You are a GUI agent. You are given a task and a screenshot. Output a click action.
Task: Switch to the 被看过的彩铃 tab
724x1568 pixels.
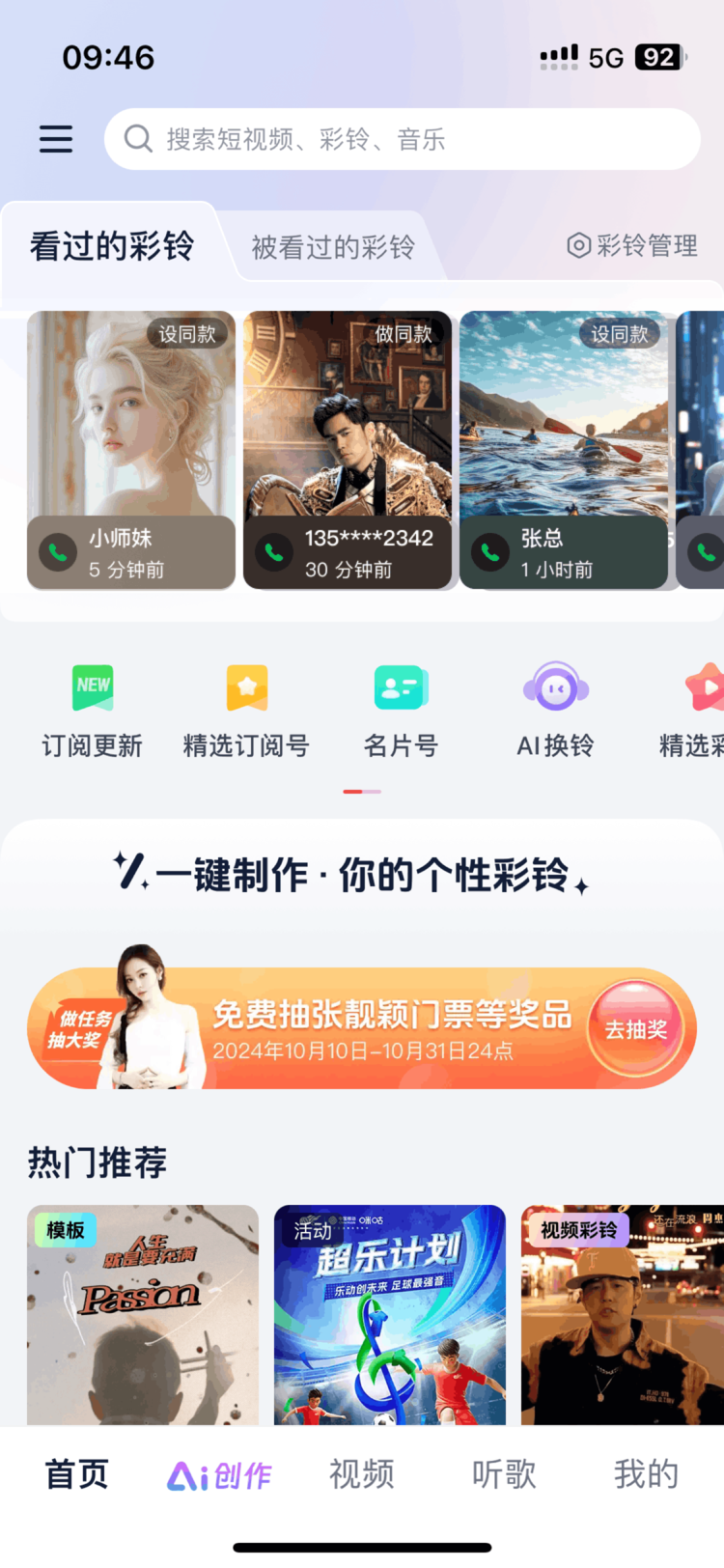333,247
